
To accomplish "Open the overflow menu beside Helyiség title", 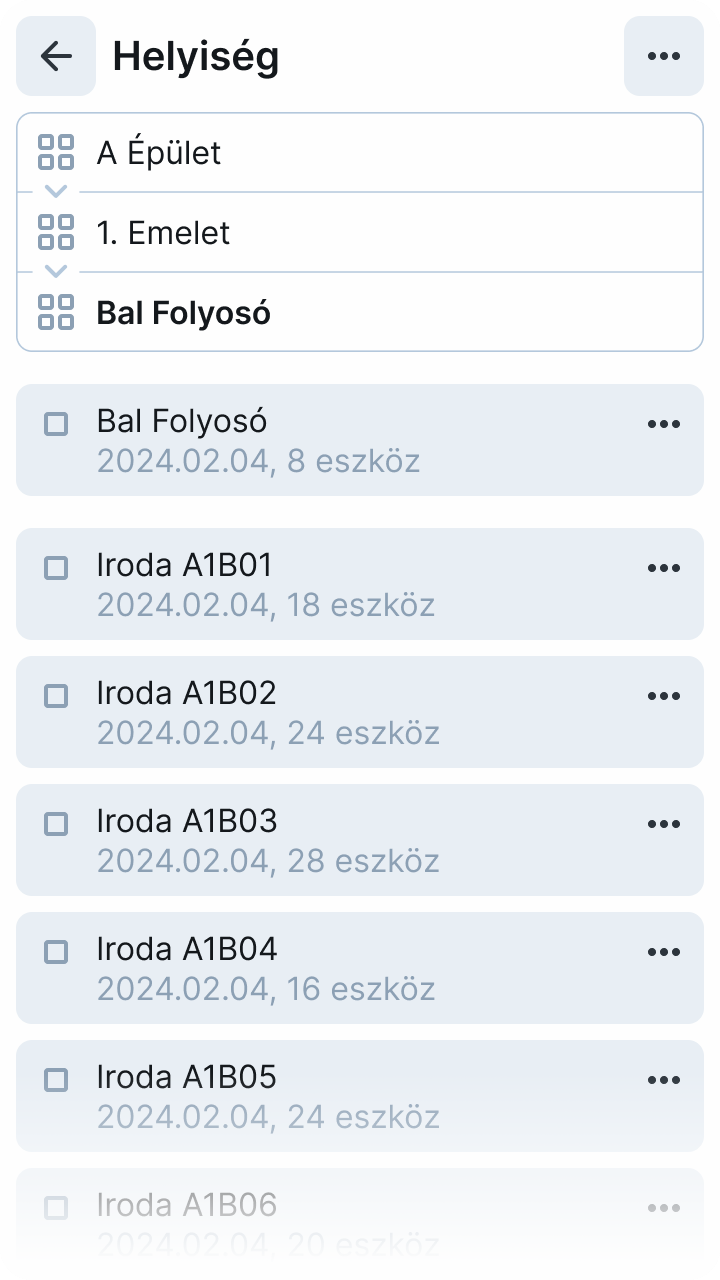I will (664, 56).
